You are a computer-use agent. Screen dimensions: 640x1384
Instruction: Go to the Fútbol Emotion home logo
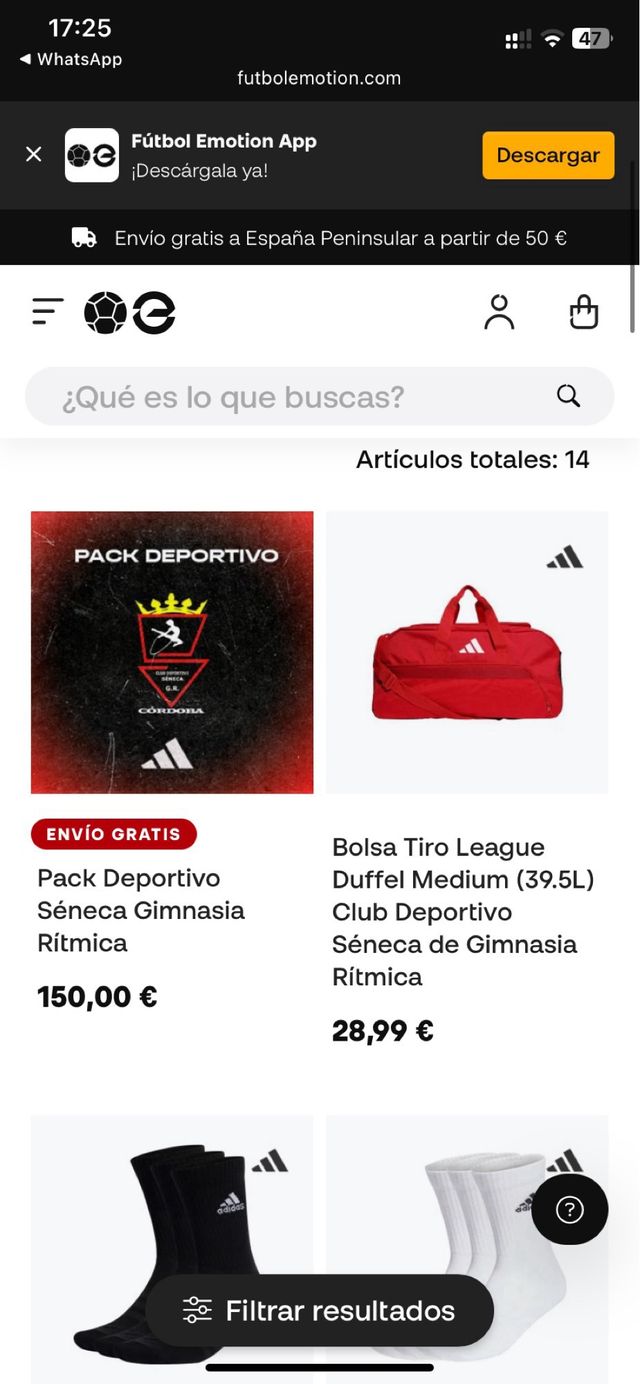[130, 313]
